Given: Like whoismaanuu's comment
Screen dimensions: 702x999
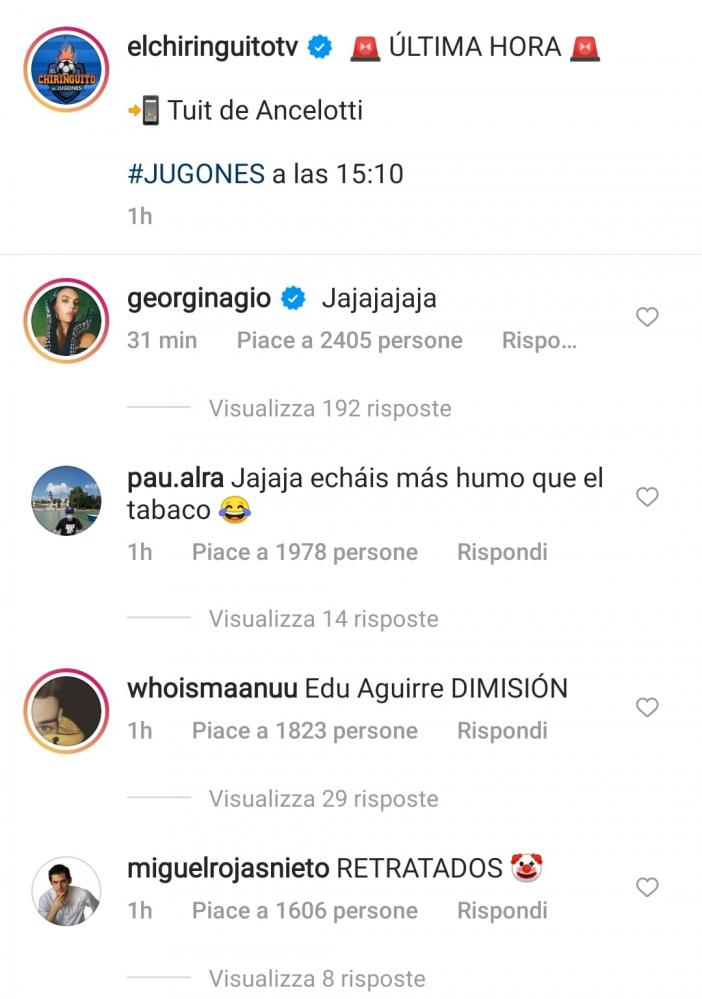Looking at the screenshot, I should coord(647,707).
